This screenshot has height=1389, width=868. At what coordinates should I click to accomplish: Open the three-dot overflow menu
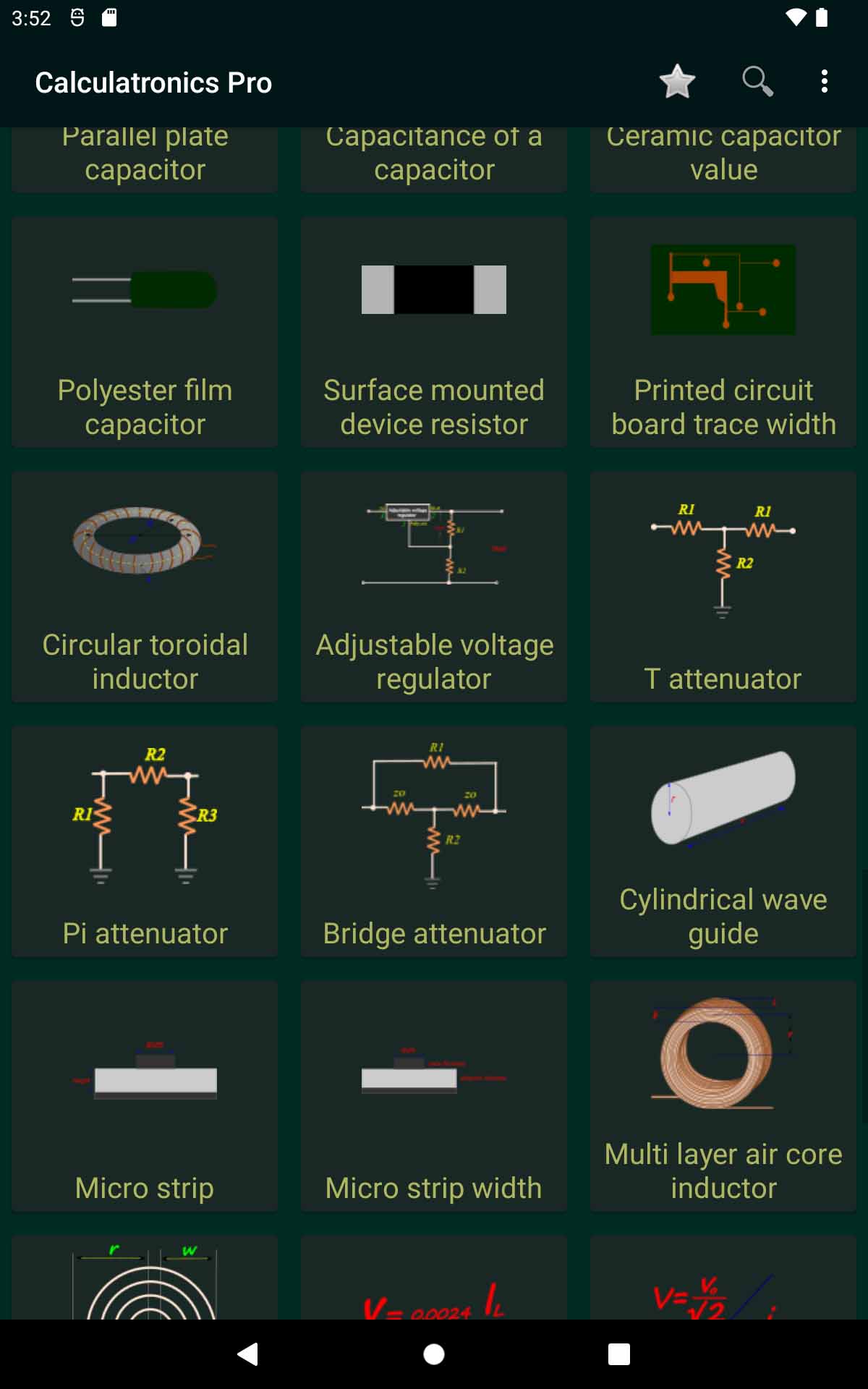click(824, 82)
